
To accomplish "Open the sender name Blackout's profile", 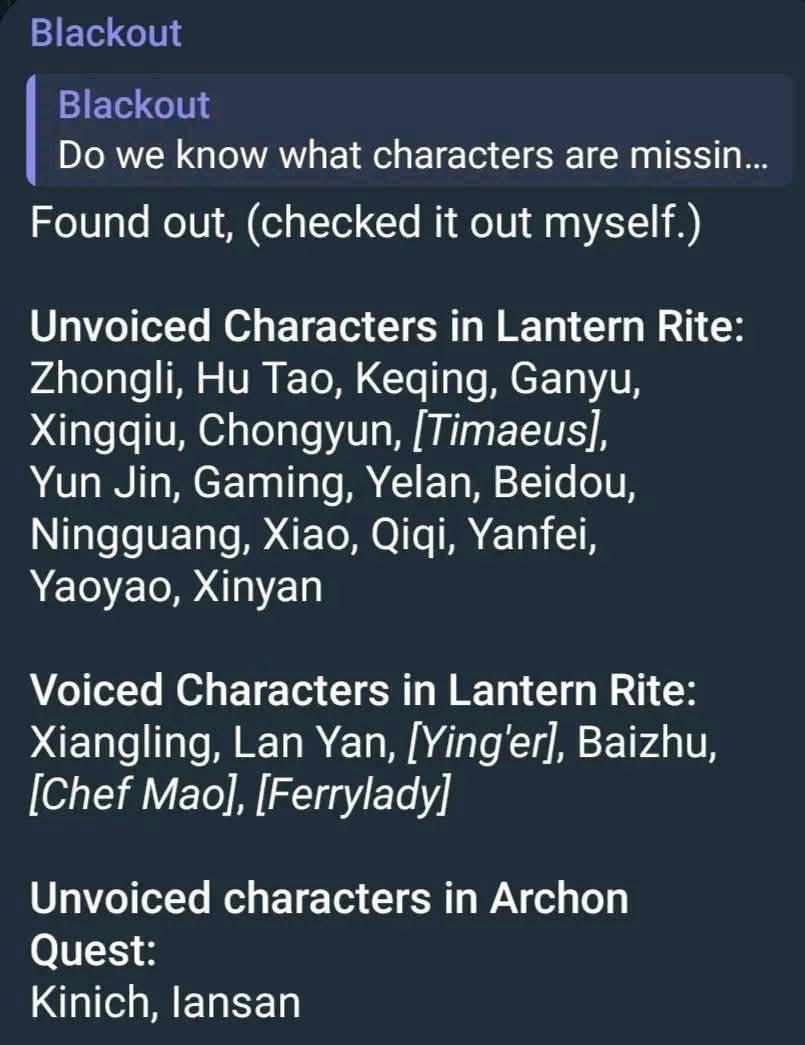I will click(106, 33).
